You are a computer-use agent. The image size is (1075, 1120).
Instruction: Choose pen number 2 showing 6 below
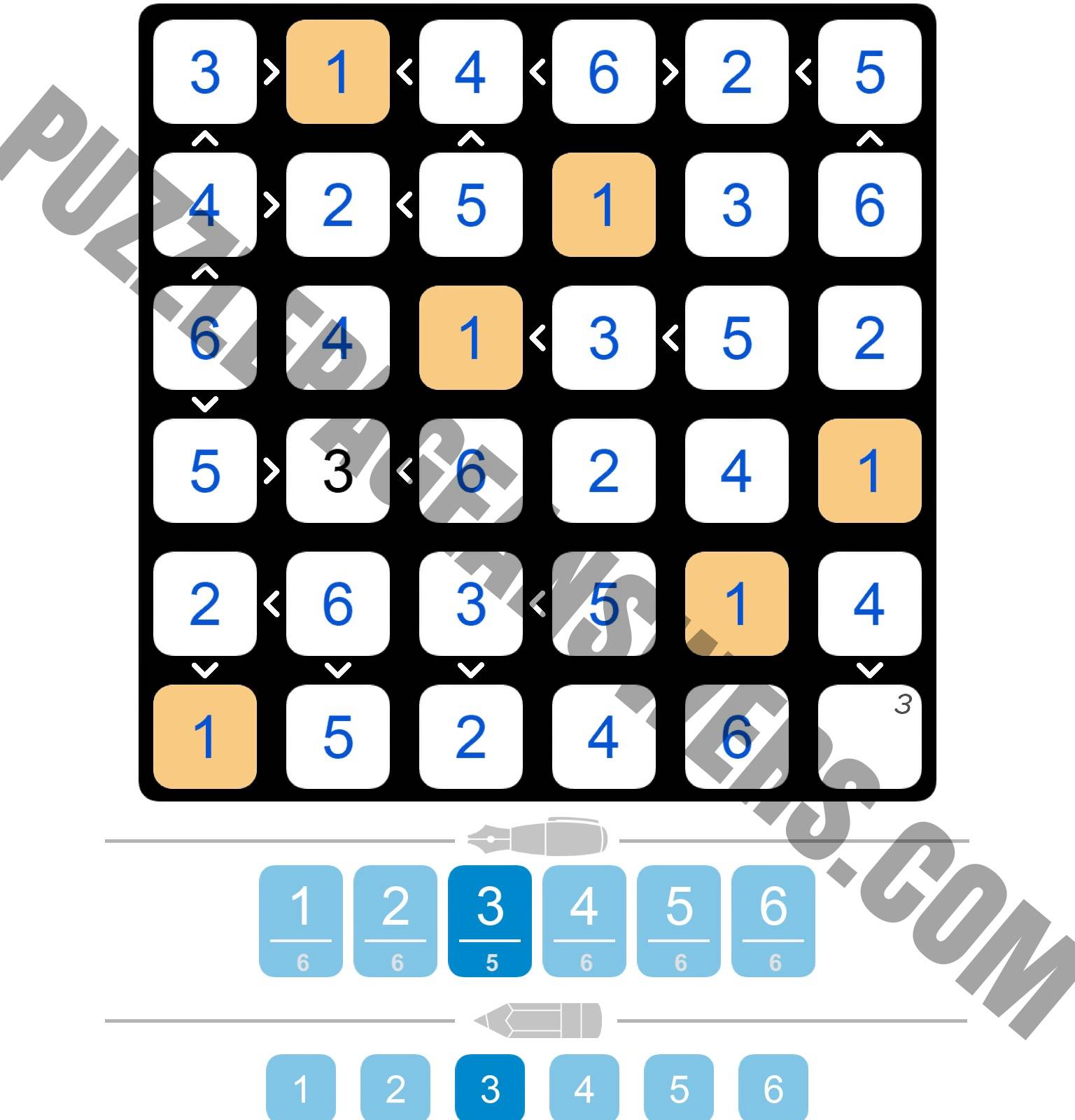(x=395, y=920)
